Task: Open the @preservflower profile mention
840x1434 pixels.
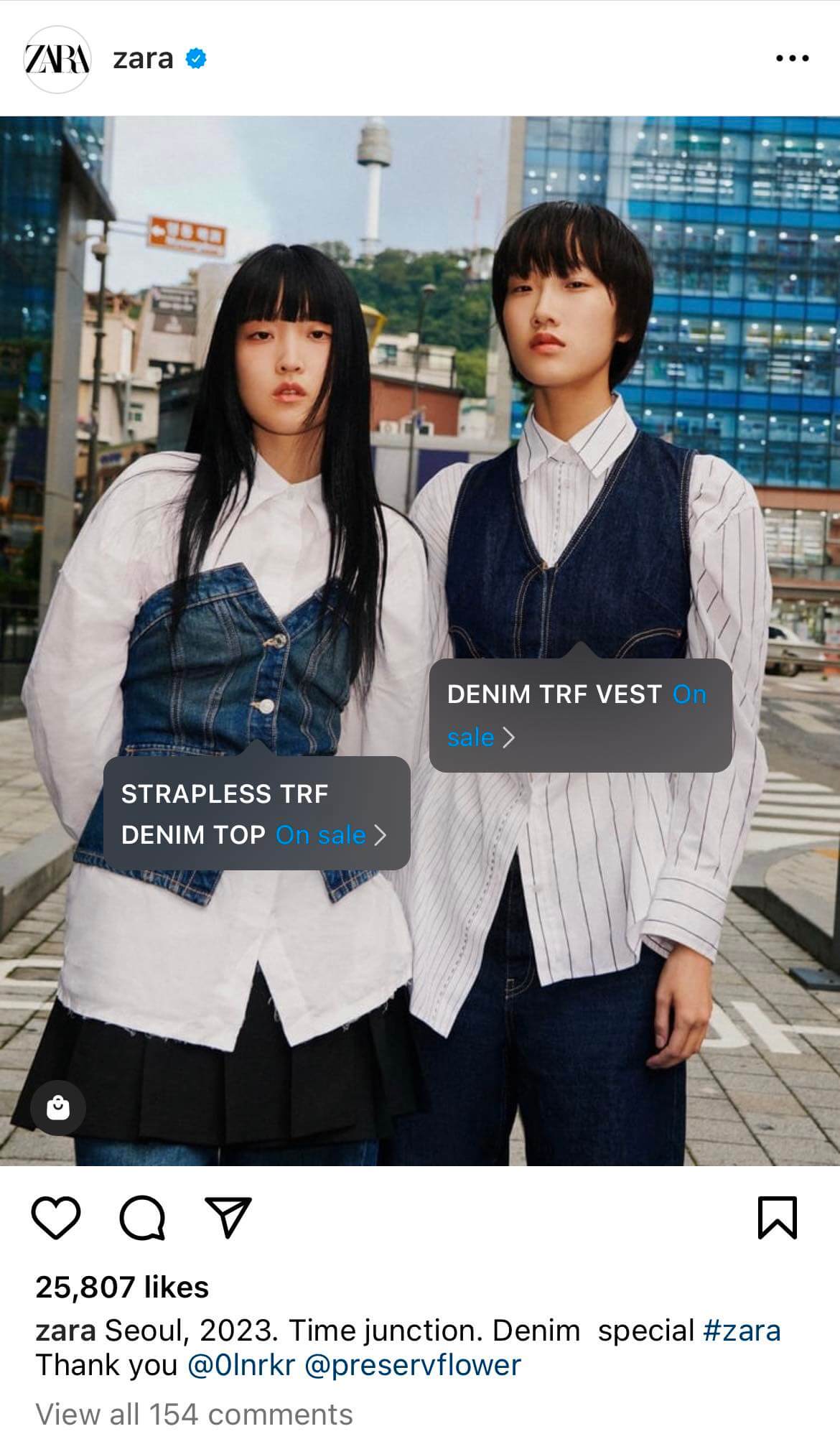Action: [413, 1365]
